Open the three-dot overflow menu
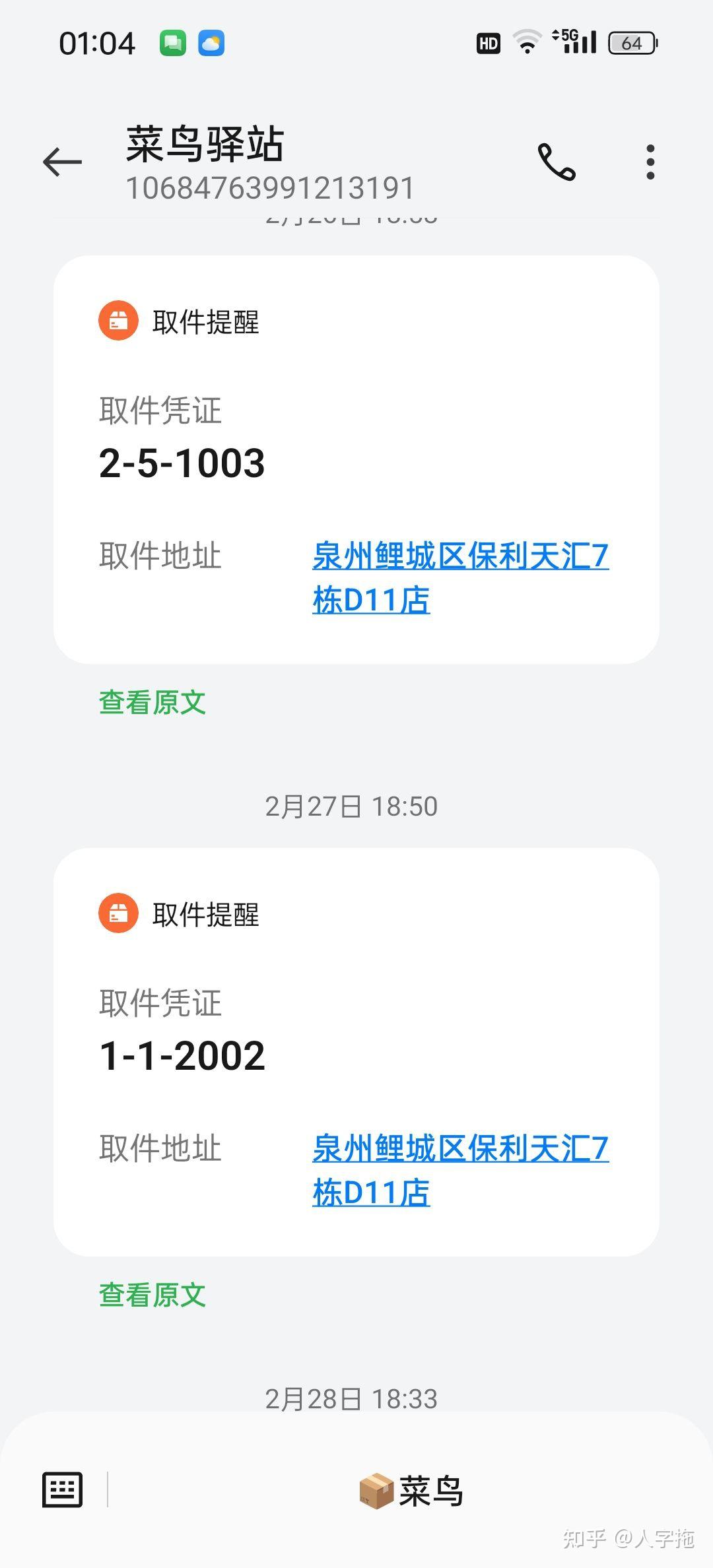713x1568 pixels. pos(650,162)
